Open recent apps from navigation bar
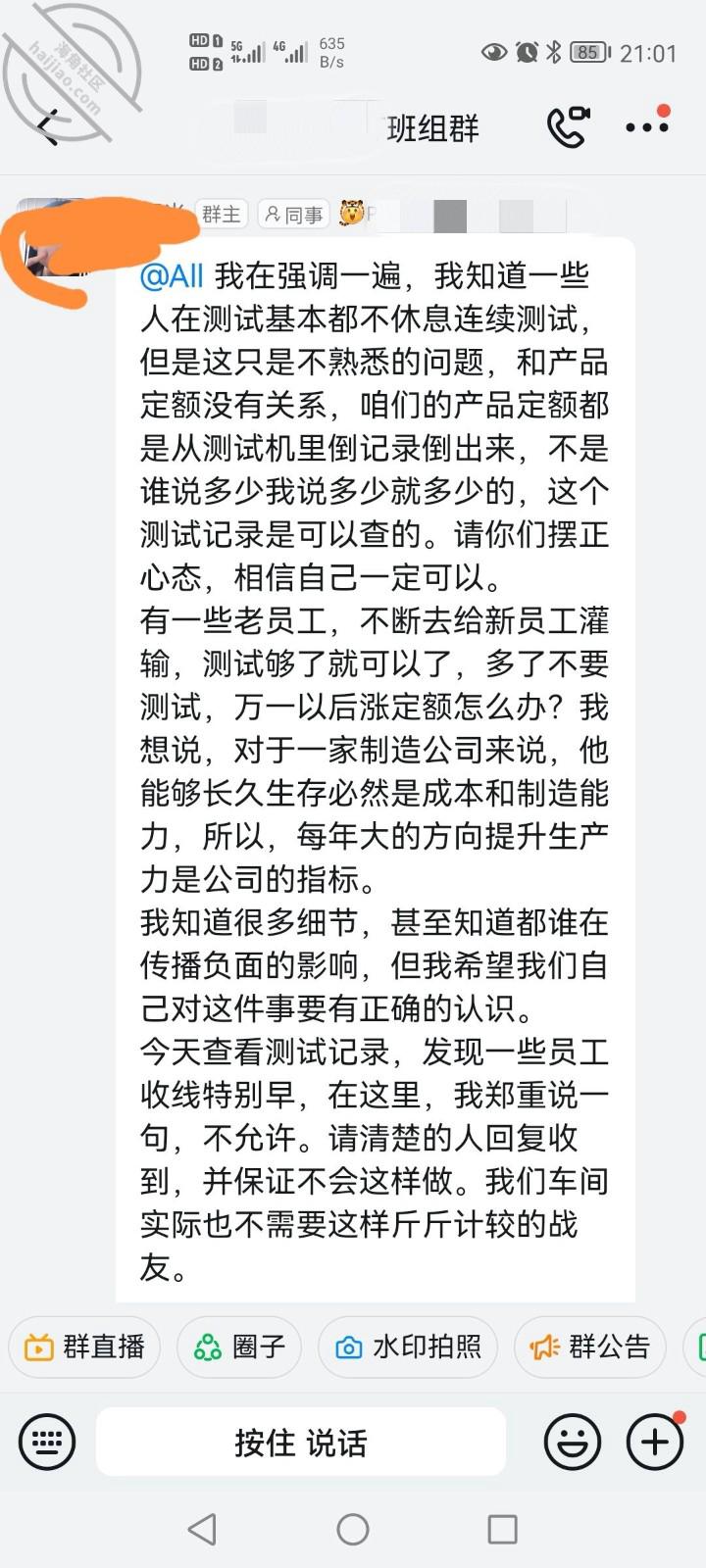Image resolution: width=706 pixels, height=1568 pixels. point(503,1529)
